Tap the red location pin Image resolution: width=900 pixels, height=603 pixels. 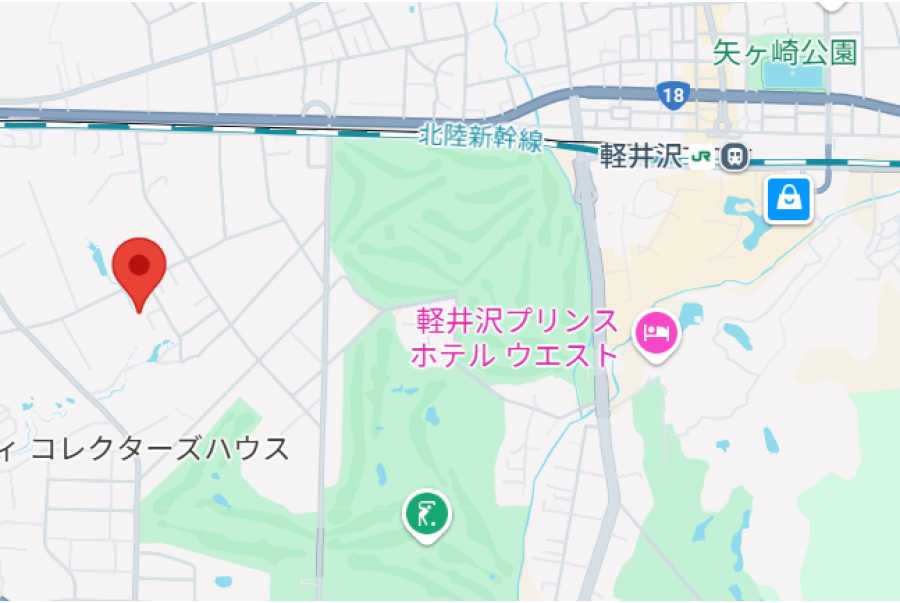pos(139,267)
